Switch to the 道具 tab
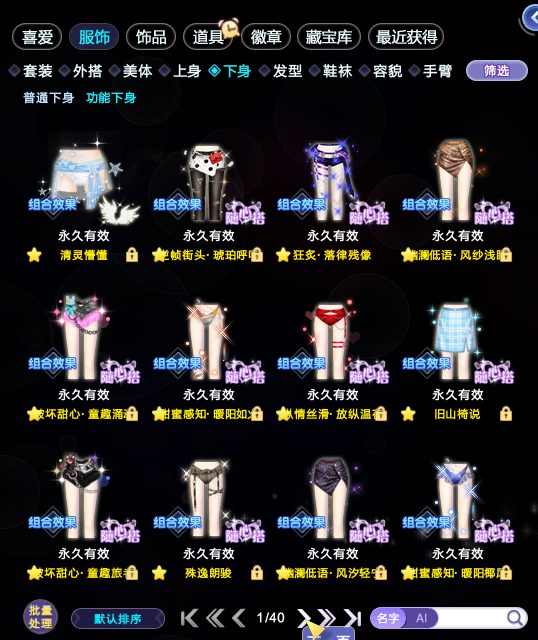538x640 pixels. (209, 37)
